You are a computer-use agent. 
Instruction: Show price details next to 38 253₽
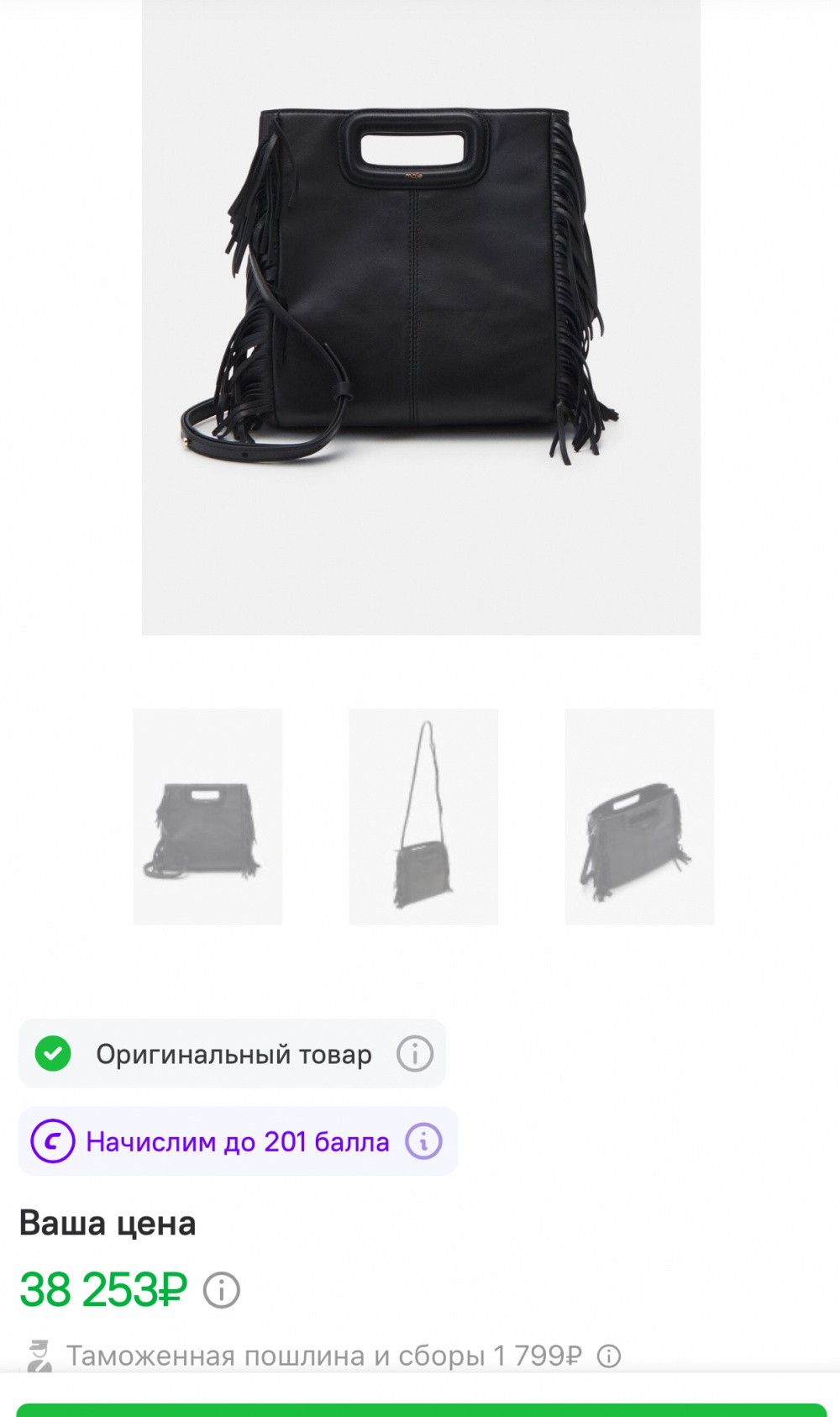[222, 1290]
